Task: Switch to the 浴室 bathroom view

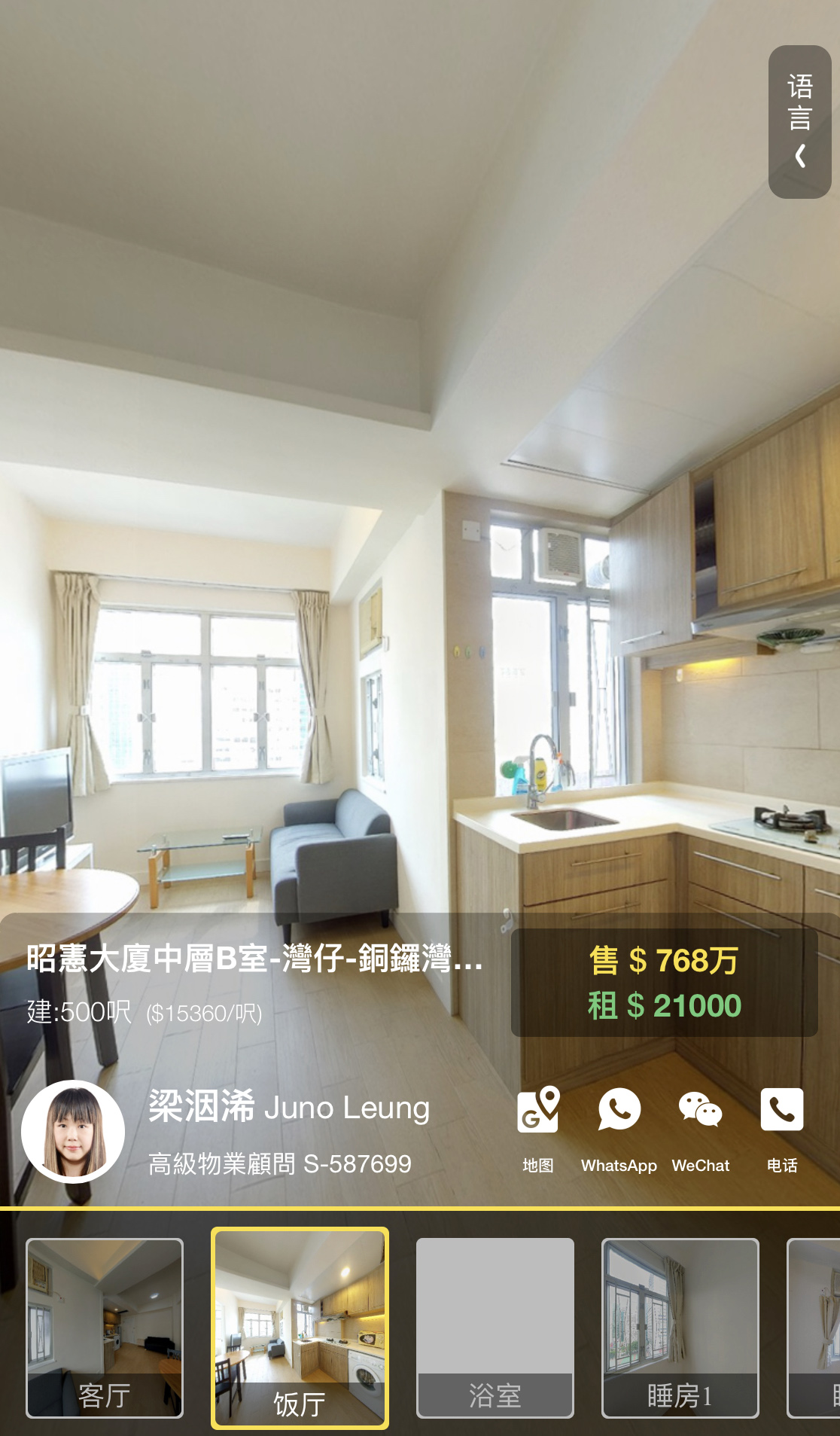Action: [x=495, y=1328]
